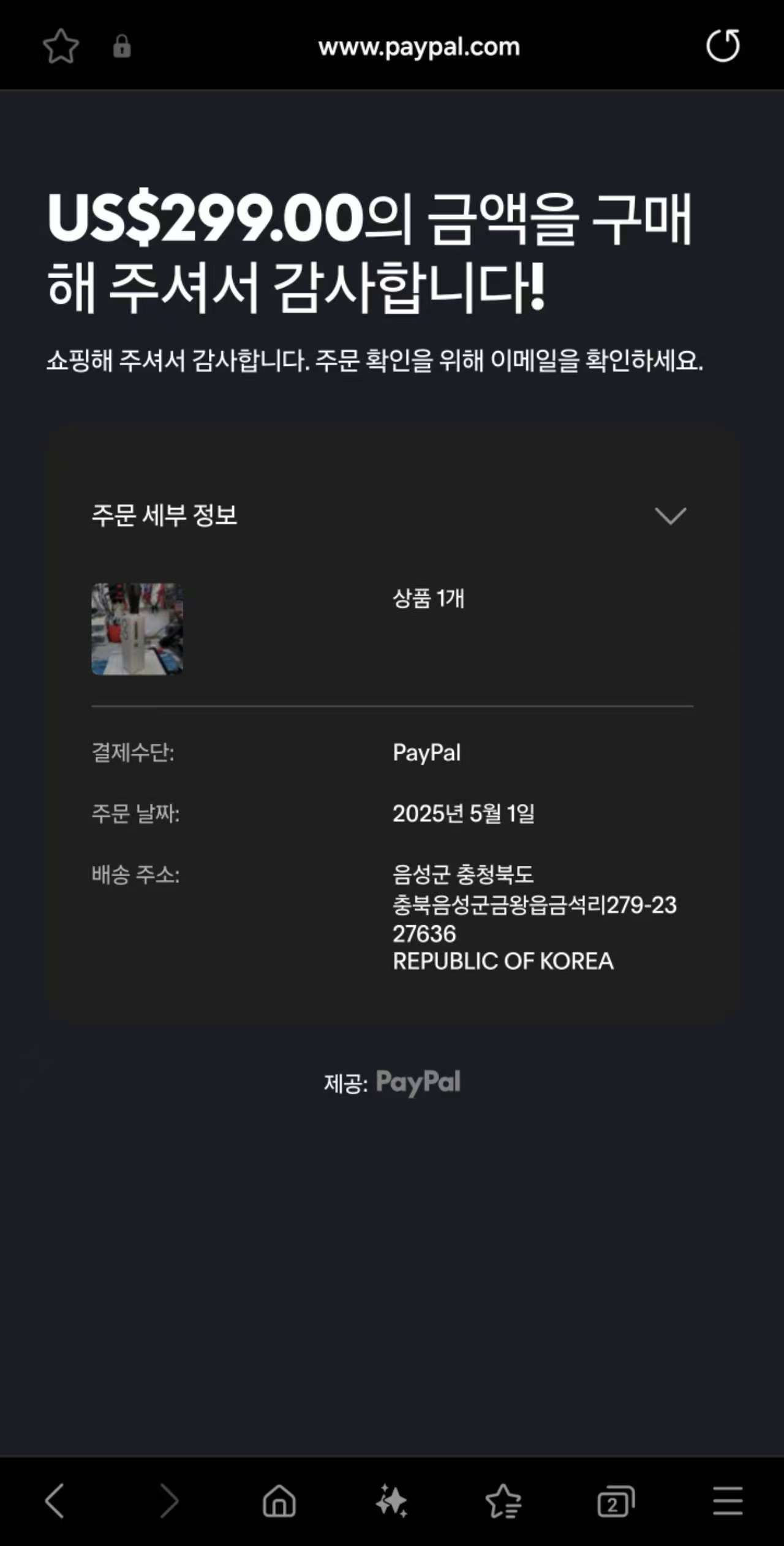Open the browser hamburger menu

728,1501
